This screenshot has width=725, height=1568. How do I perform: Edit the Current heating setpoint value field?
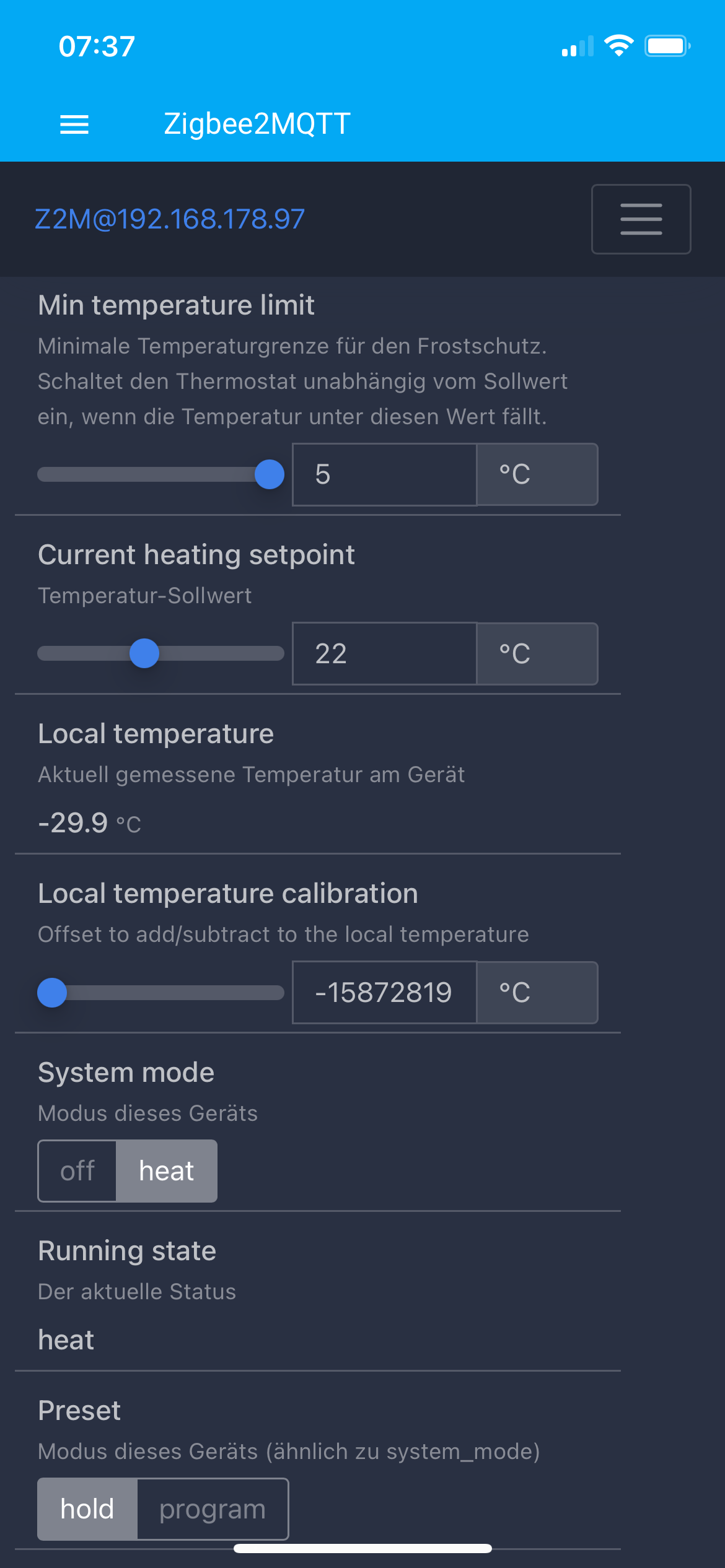tap(384, 654)
